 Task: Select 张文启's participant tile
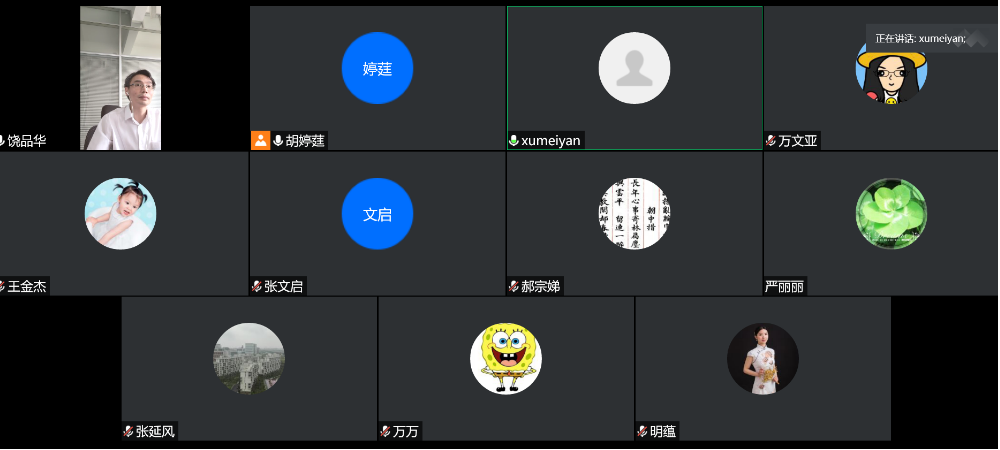pyautogui.click(x=377, y=223)
